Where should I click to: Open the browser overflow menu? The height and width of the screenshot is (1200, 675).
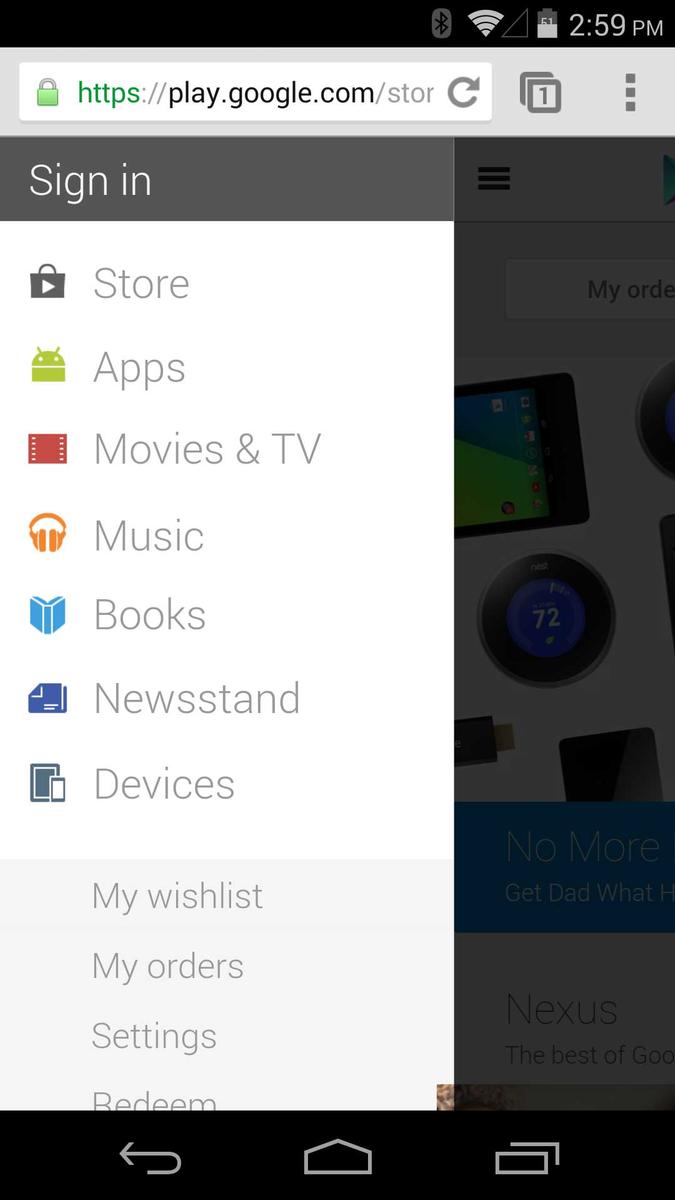pos(630,92)
